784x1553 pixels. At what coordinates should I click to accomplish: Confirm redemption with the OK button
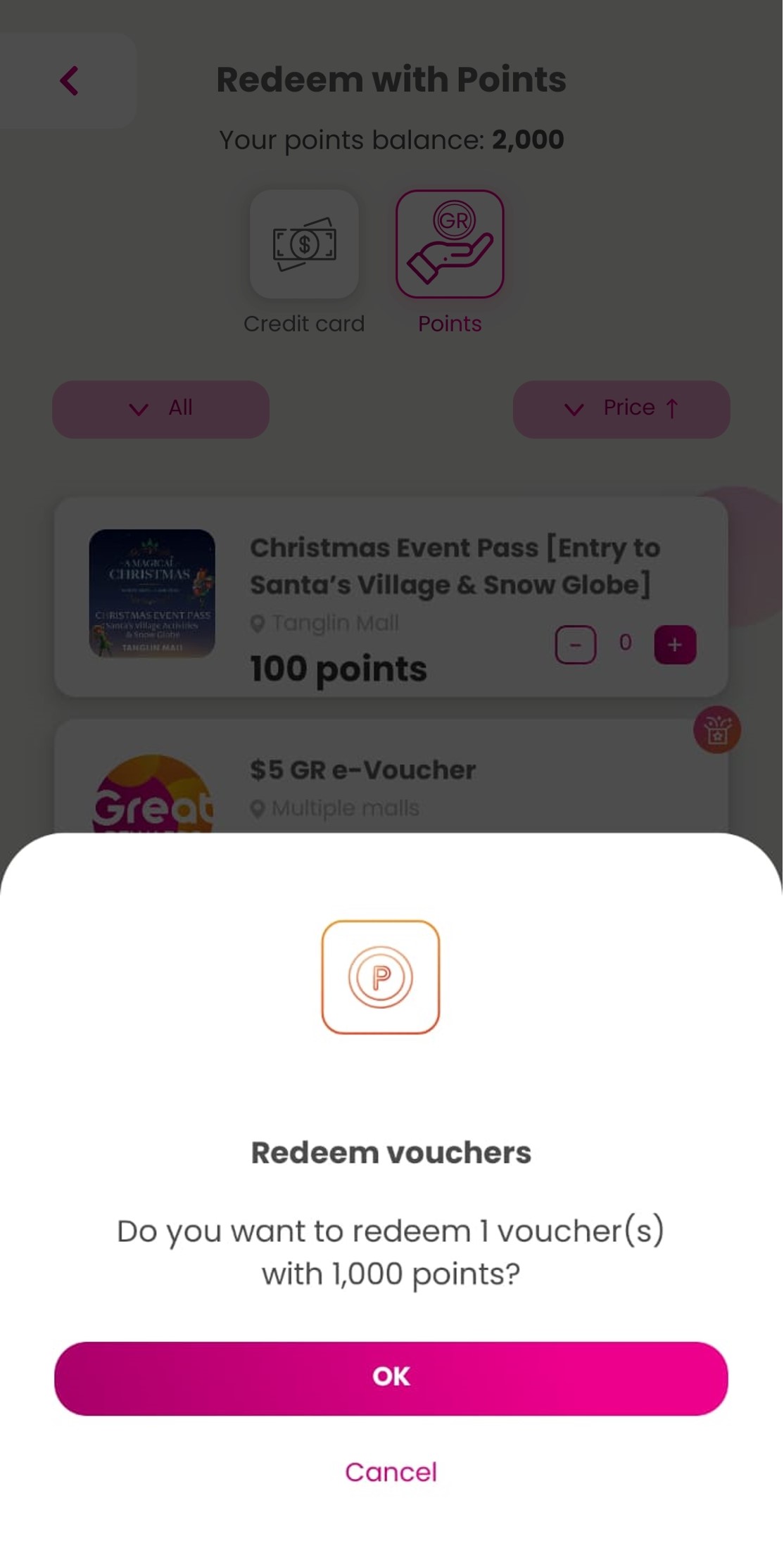(391, 1378)
